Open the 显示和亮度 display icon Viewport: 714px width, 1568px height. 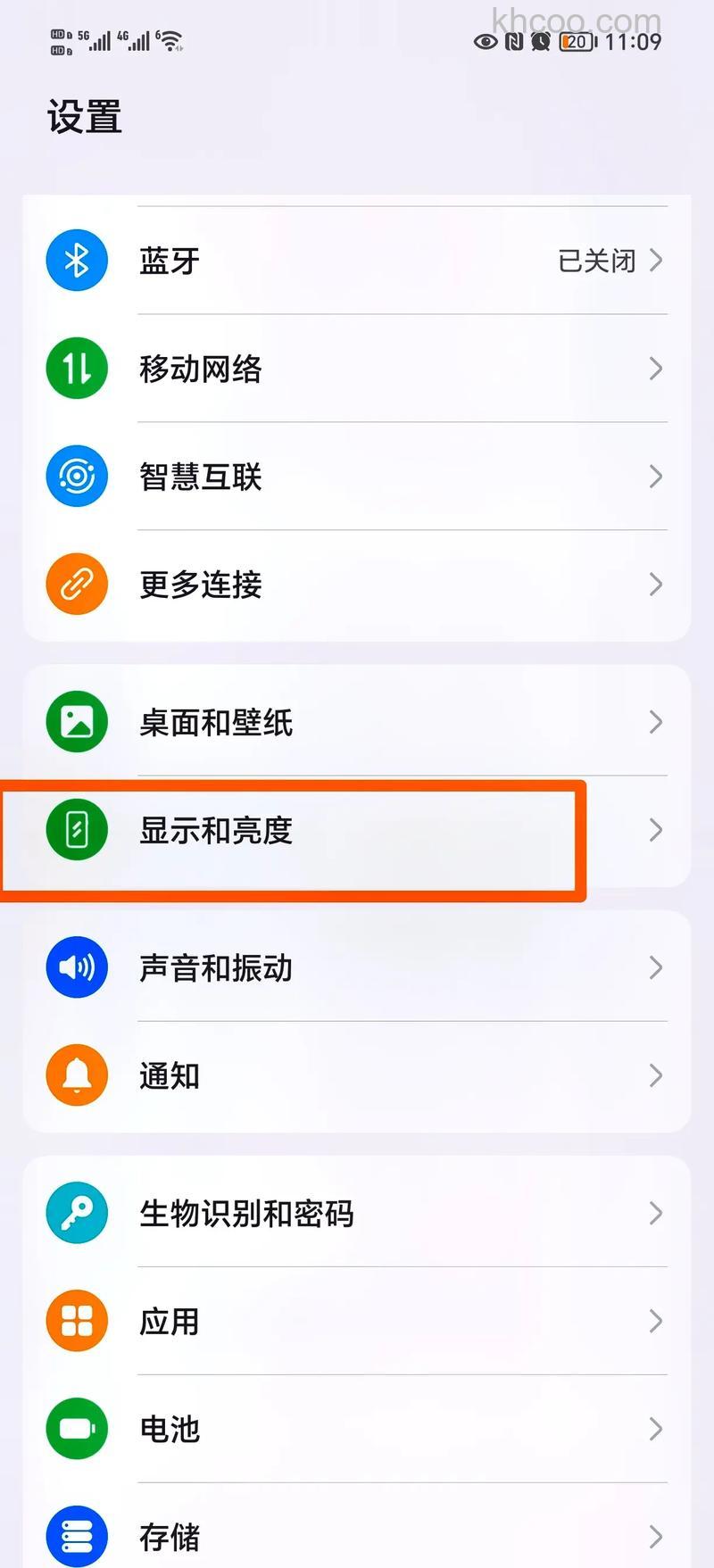click(x=77, y=829)
